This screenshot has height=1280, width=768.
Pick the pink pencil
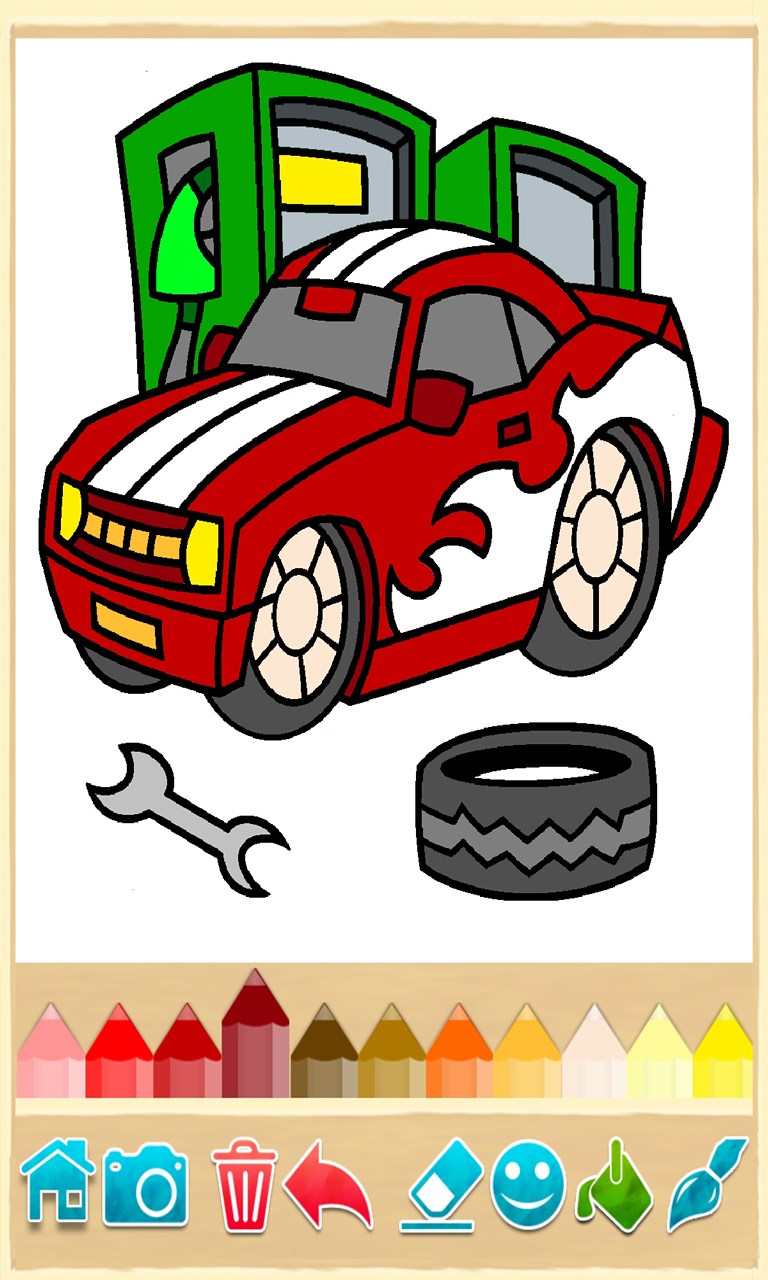50,1055
